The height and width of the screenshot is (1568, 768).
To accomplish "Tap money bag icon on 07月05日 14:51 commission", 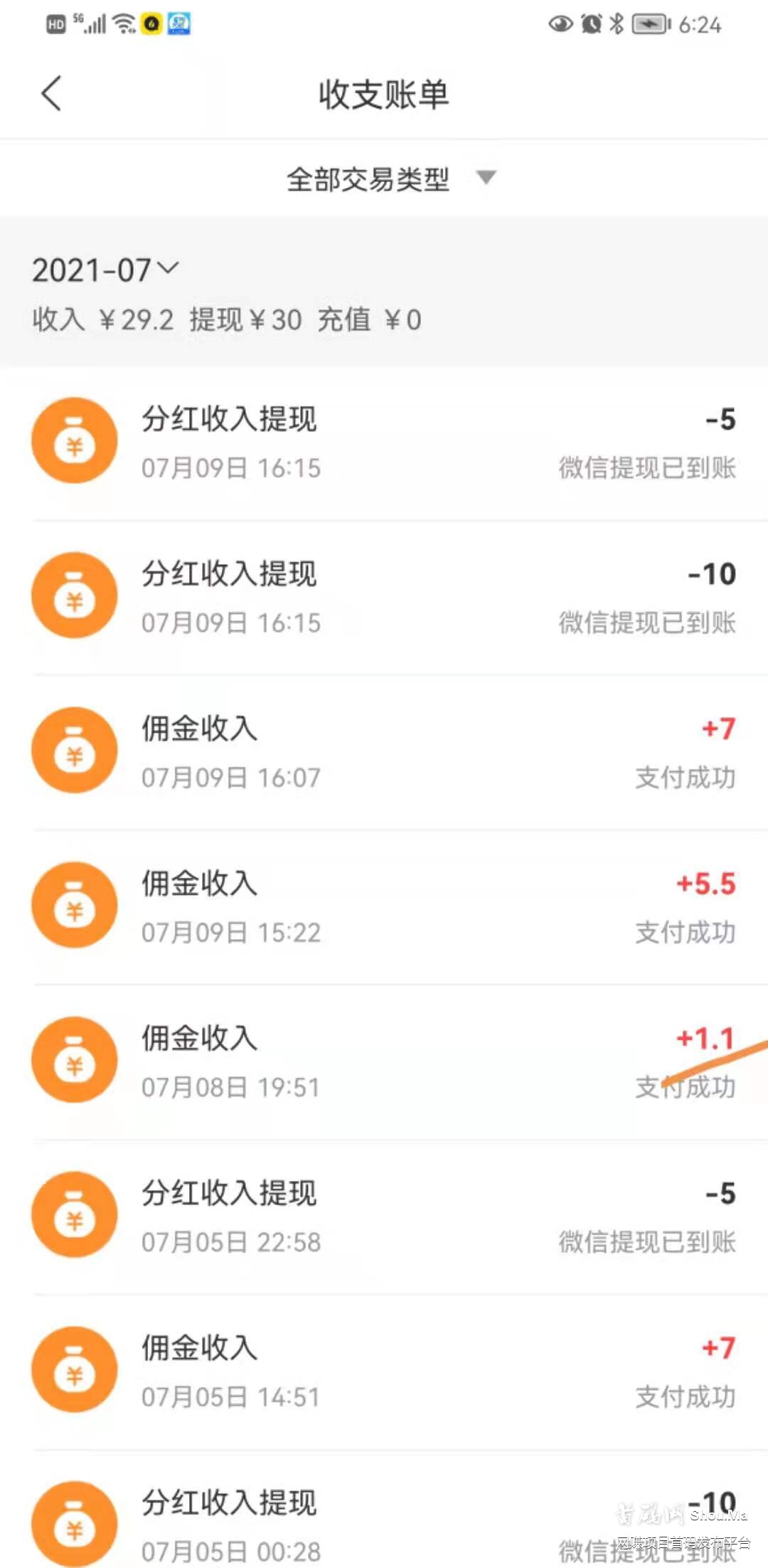I will point(74,1370).
